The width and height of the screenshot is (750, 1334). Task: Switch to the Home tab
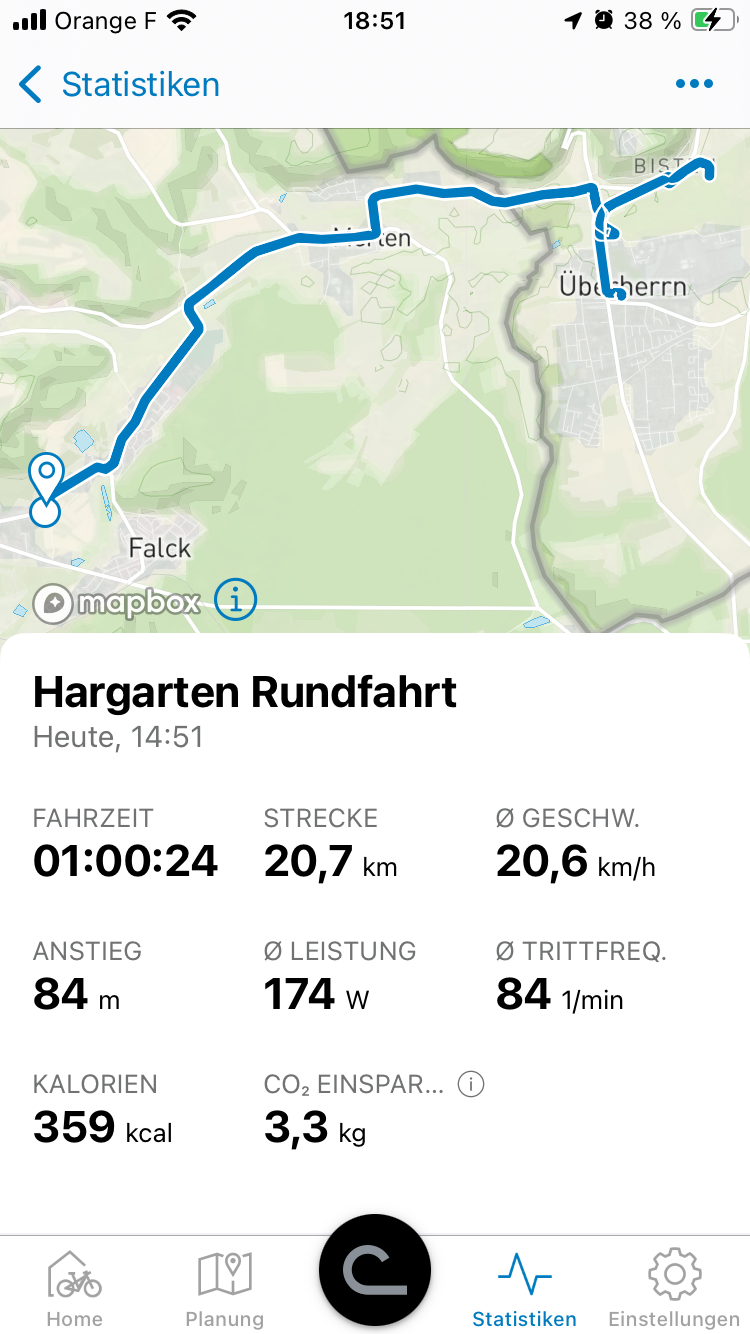coord(75,1288)
